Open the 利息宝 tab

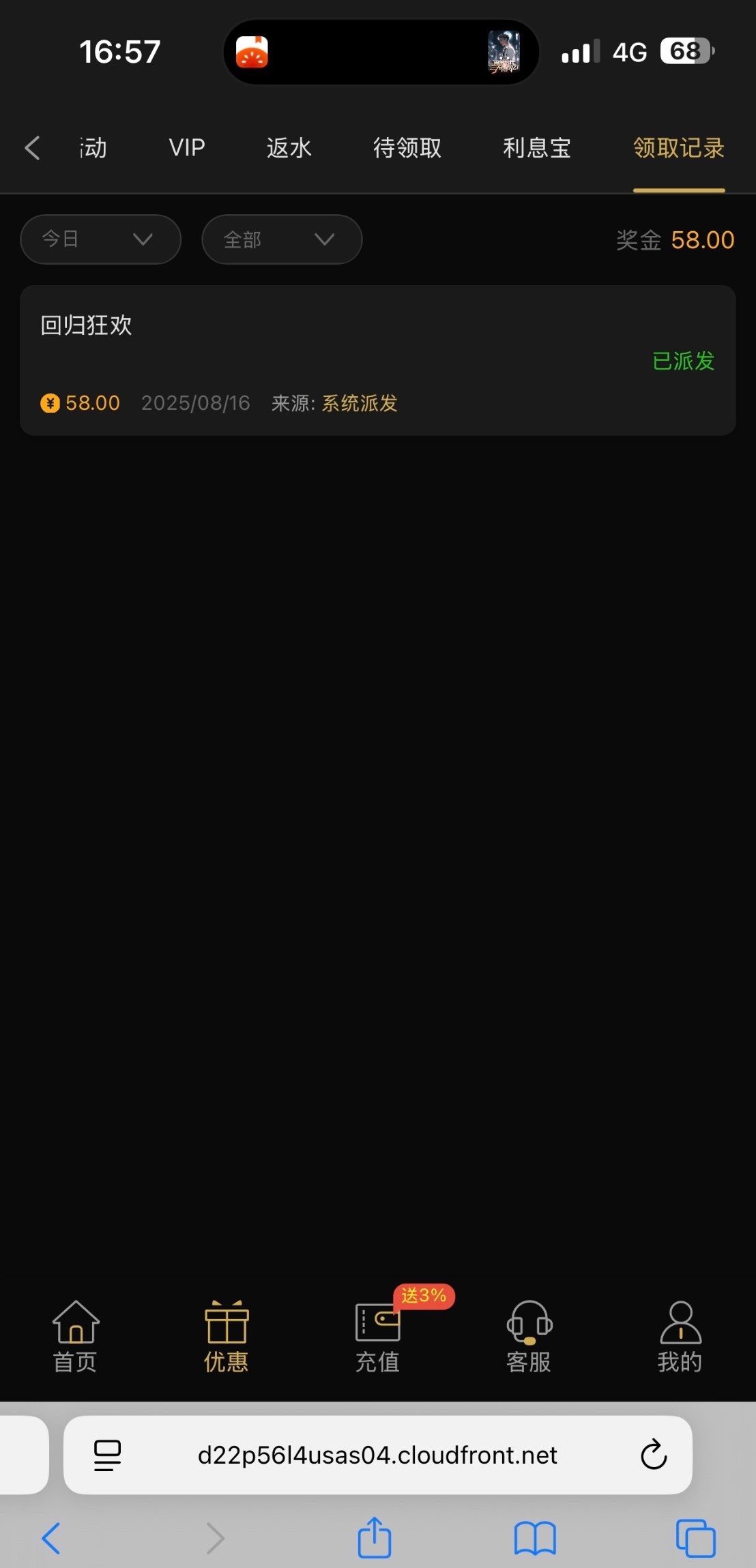point(536,147)
